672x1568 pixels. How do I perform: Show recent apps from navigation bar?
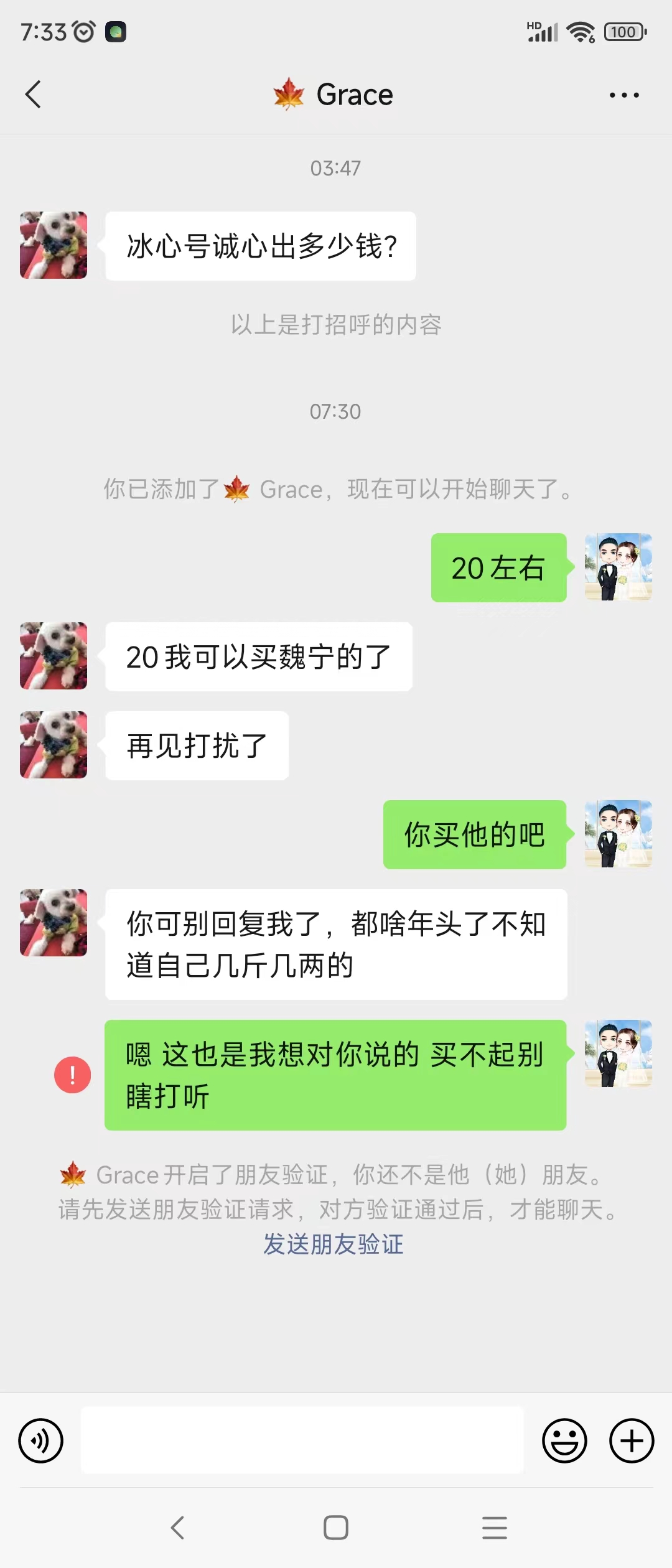point(495,1528)
